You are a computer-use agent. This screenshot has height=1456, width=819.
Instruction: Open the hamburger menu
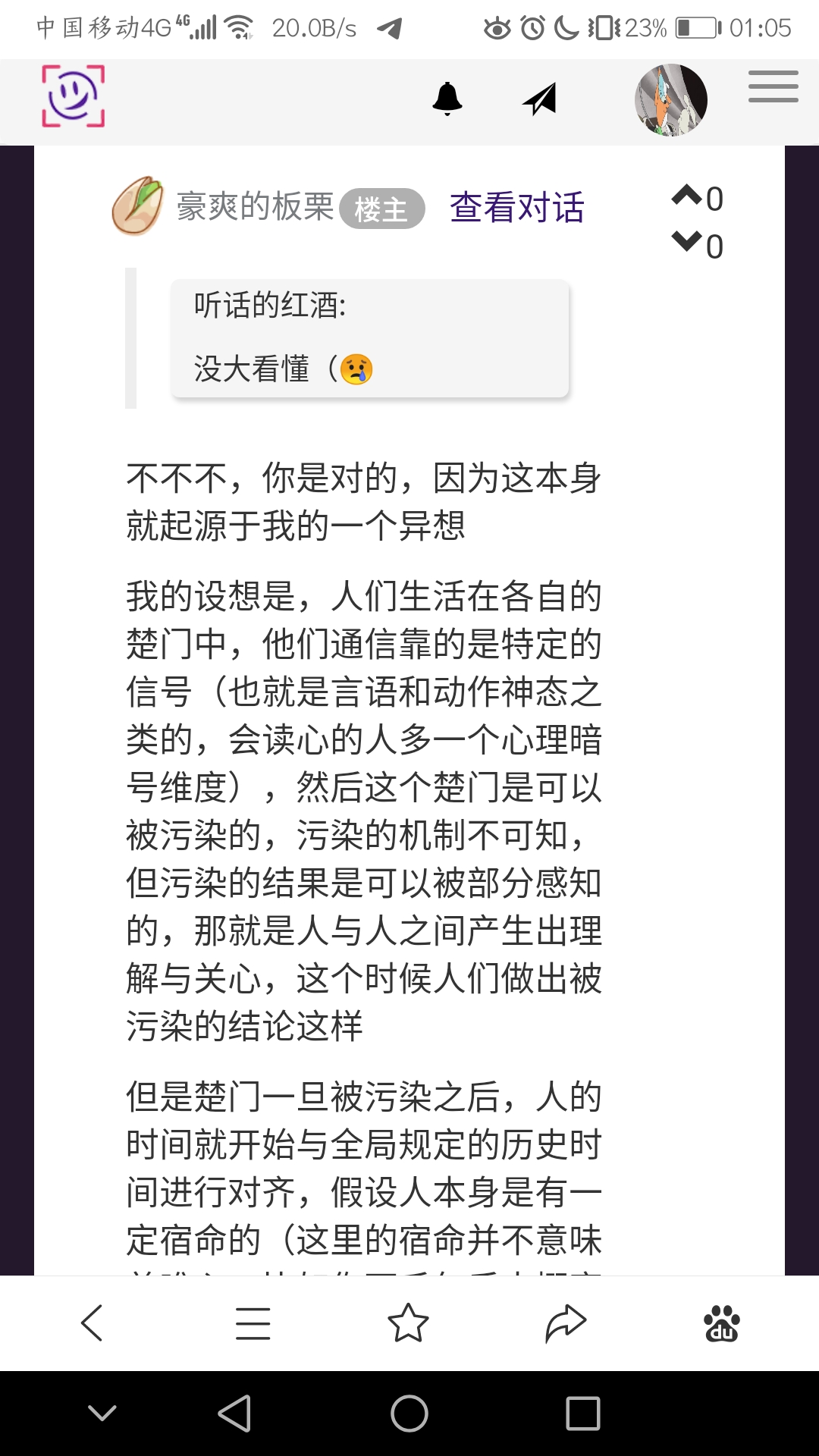(773, 86)
